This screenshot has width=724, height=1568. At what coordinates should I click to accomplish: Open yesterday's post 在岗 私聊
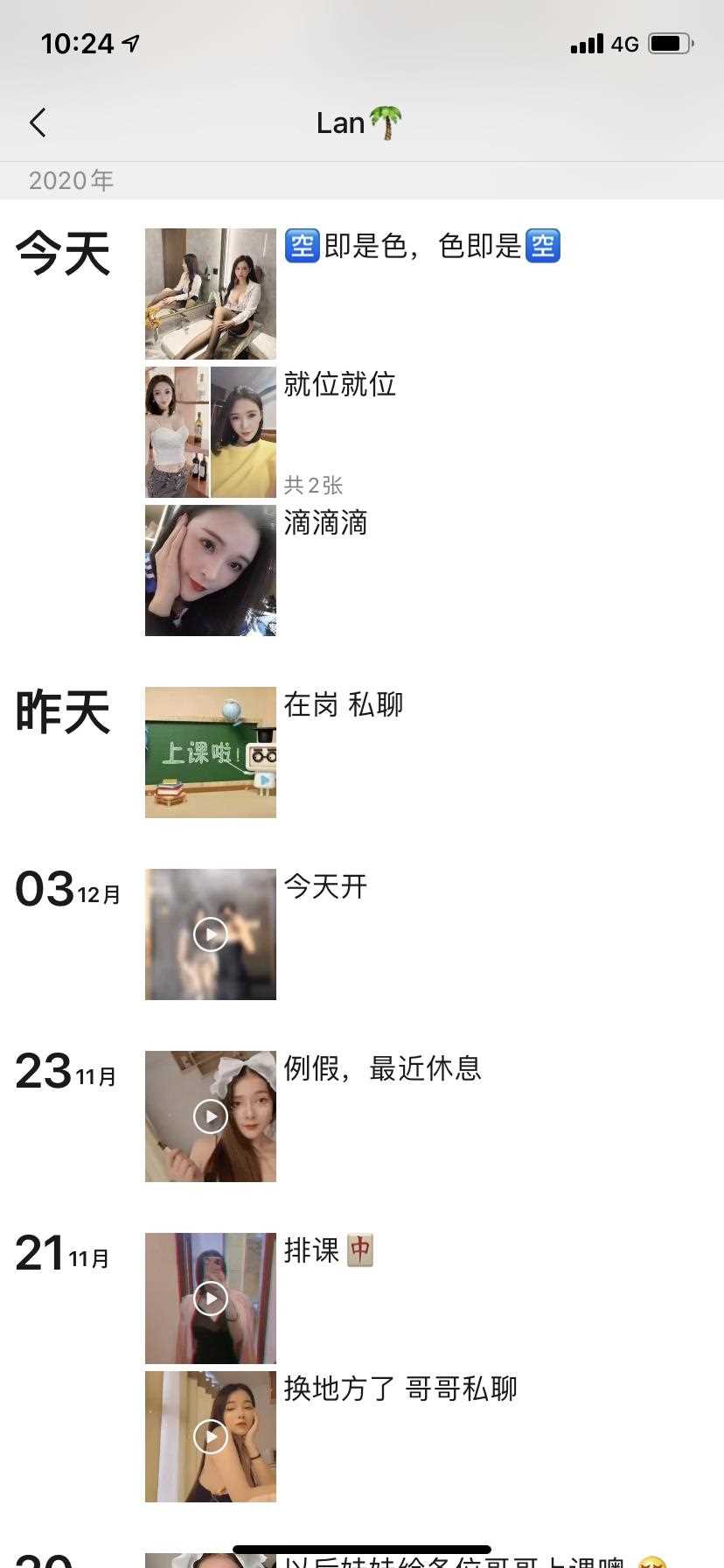pos(210,752)
